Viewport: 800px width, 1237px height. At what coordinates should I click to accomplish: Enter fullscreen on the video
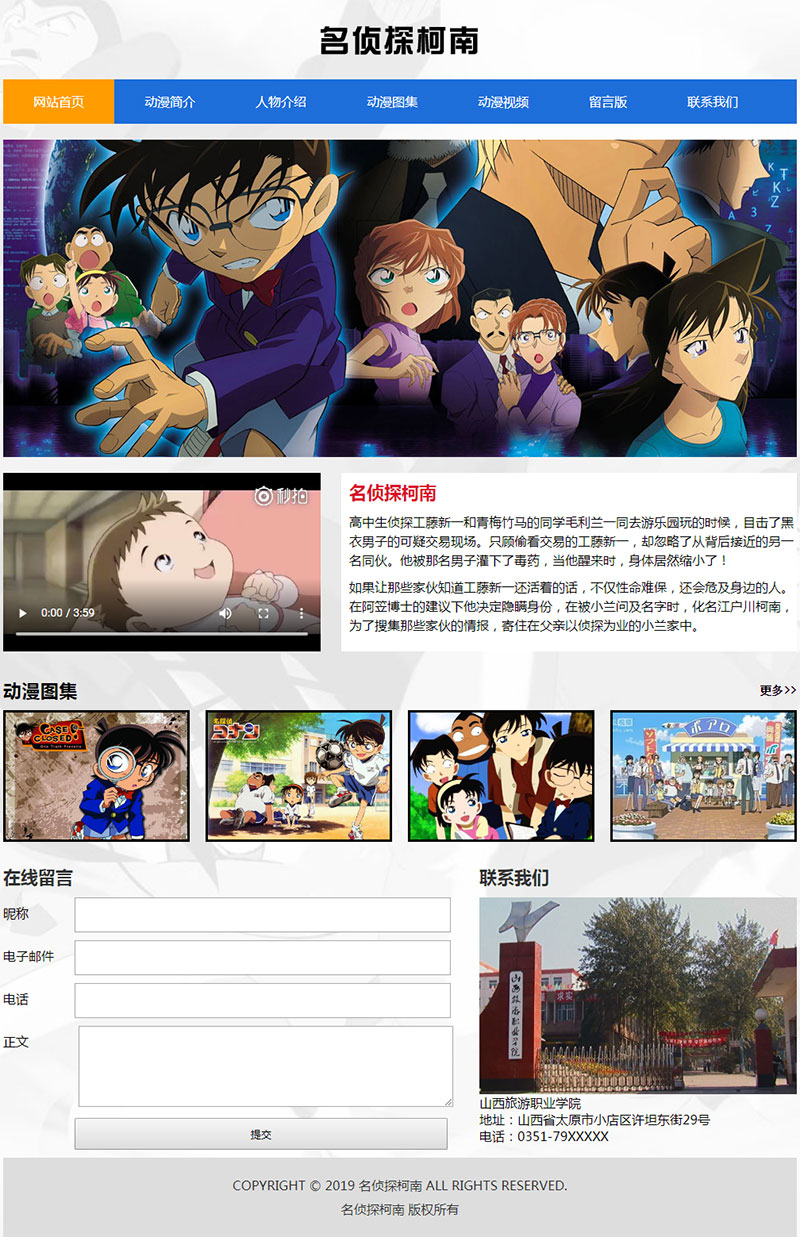coord(264,613)
